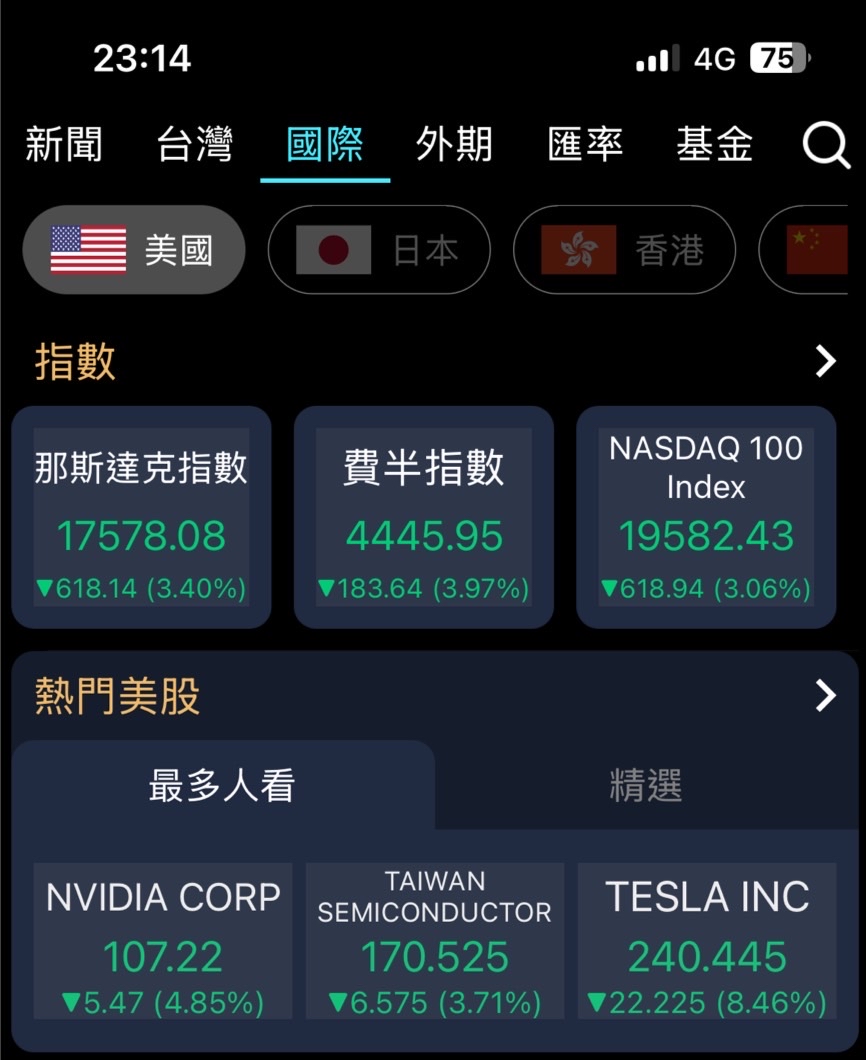
Task: Switch to the 最多人看 tab
Action: click(x=222, y=789)
